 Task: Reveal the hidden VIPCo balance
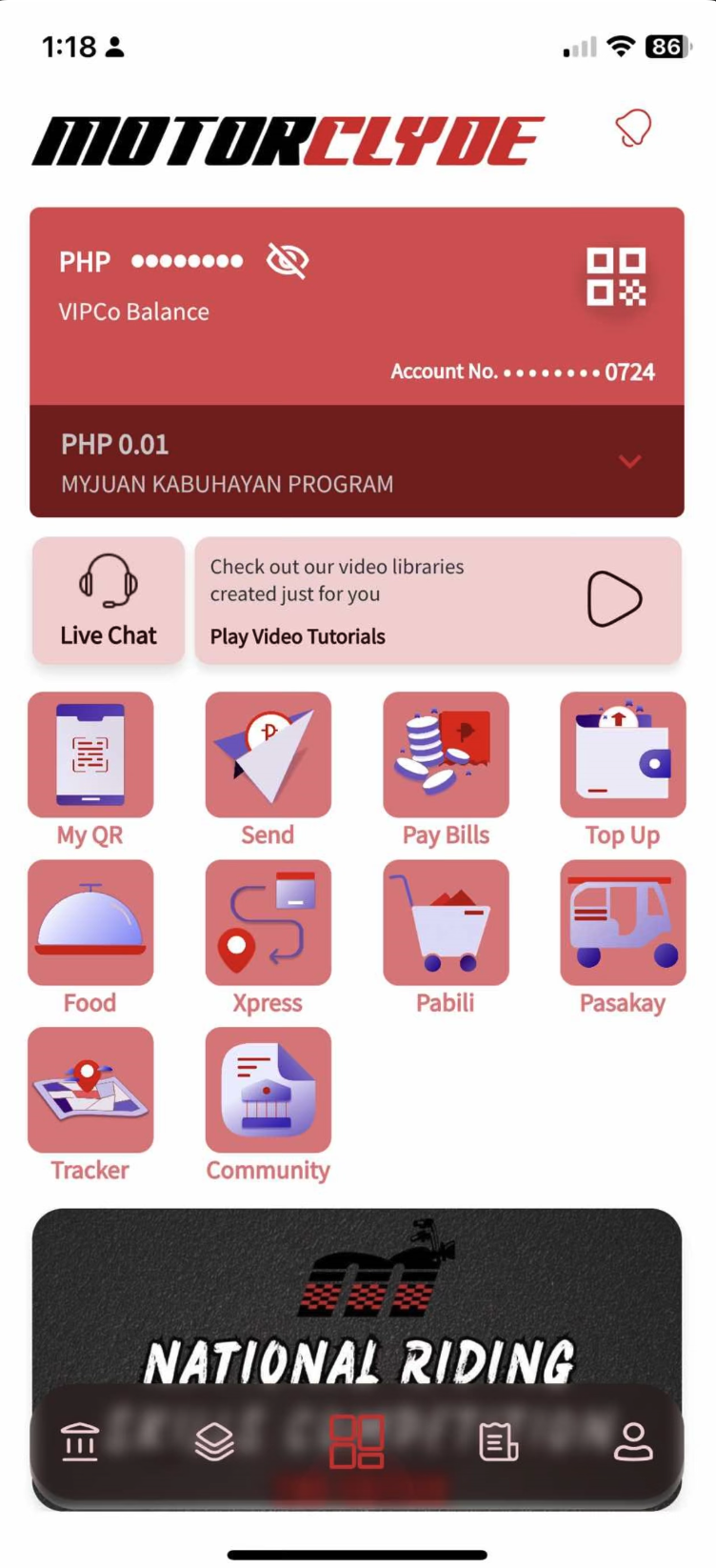tap(288, 260)
